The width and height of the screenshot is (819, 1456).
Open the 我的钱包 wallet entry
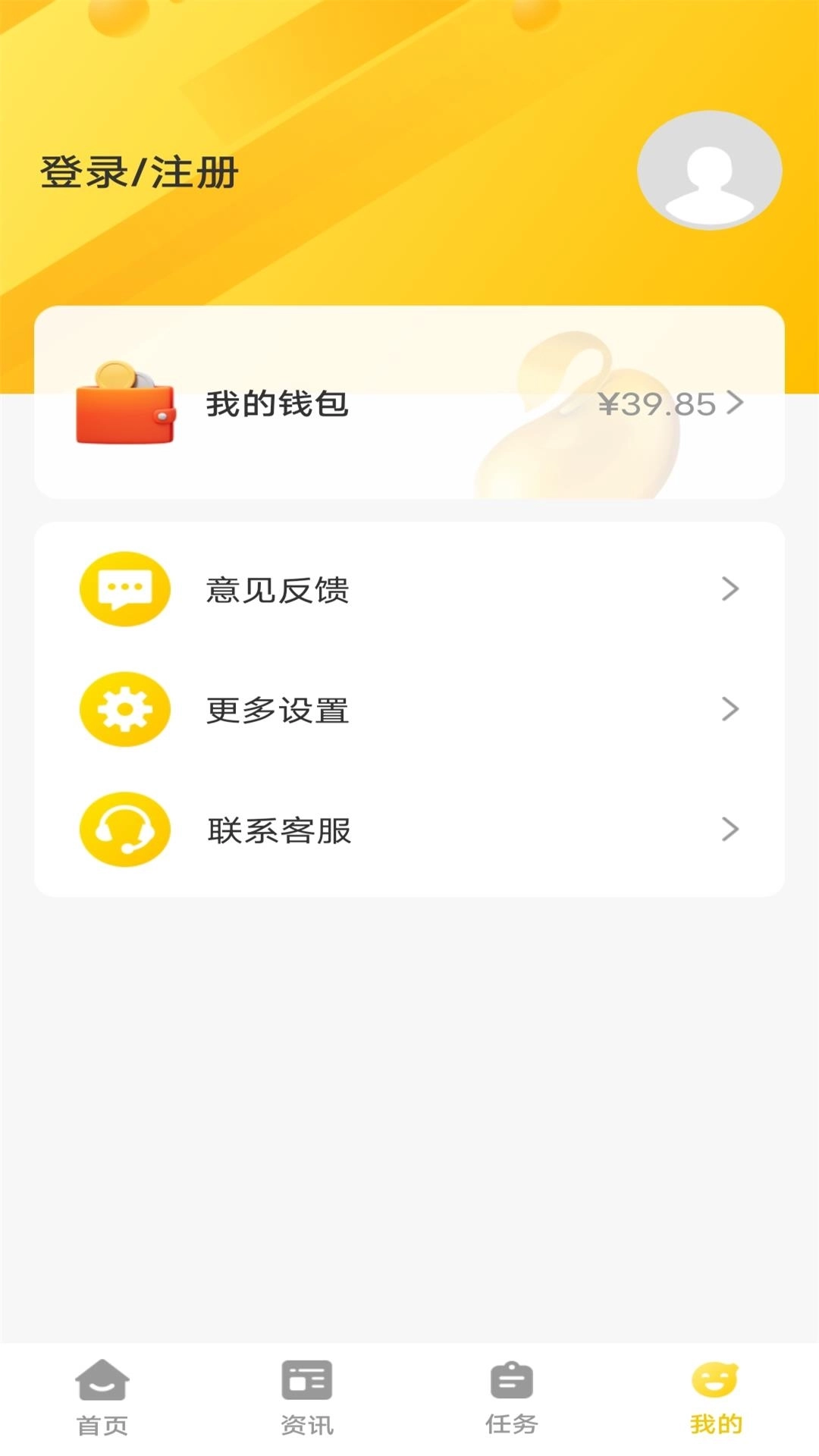coord(277,405)
